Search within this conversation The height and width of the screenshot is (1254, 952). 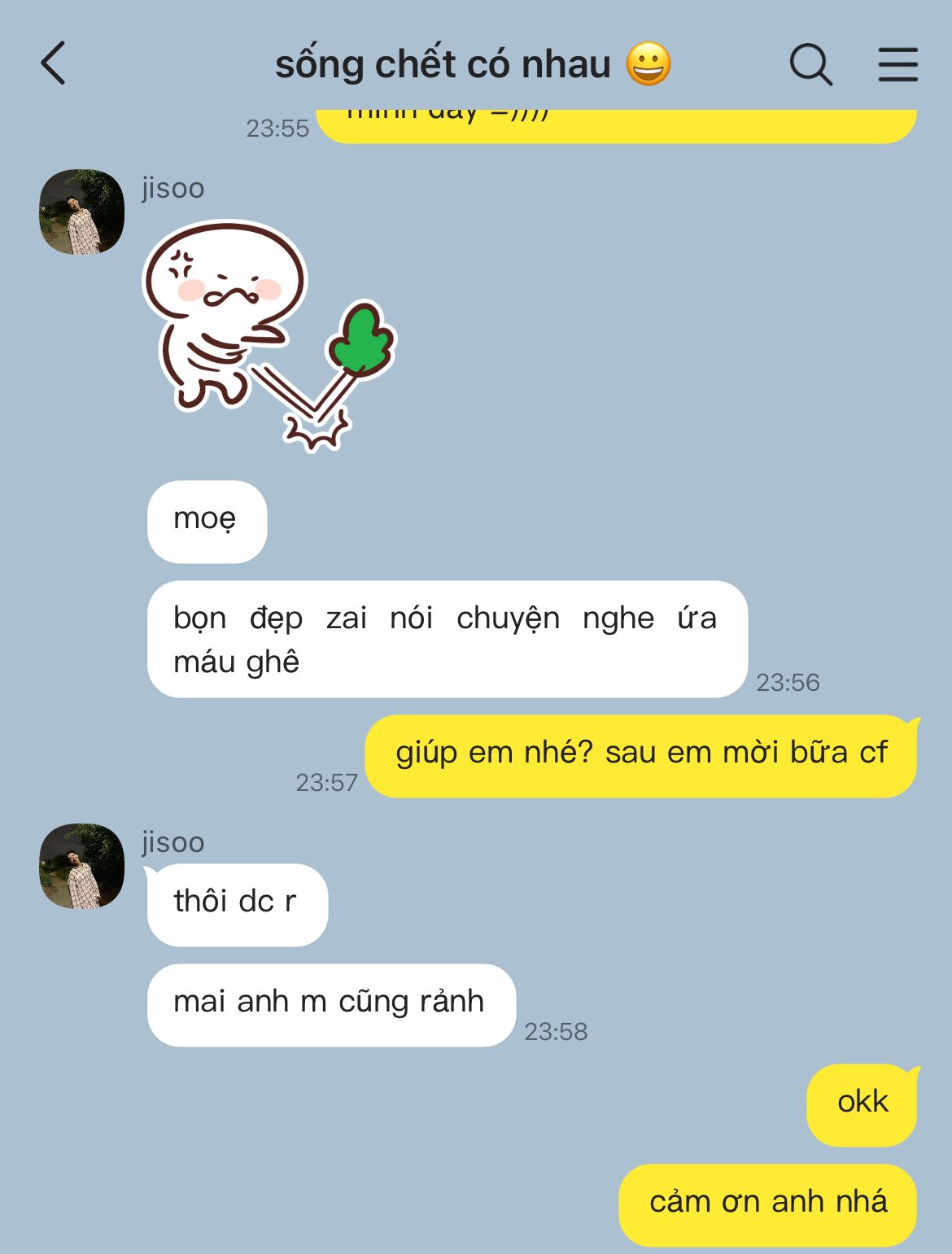810,64
